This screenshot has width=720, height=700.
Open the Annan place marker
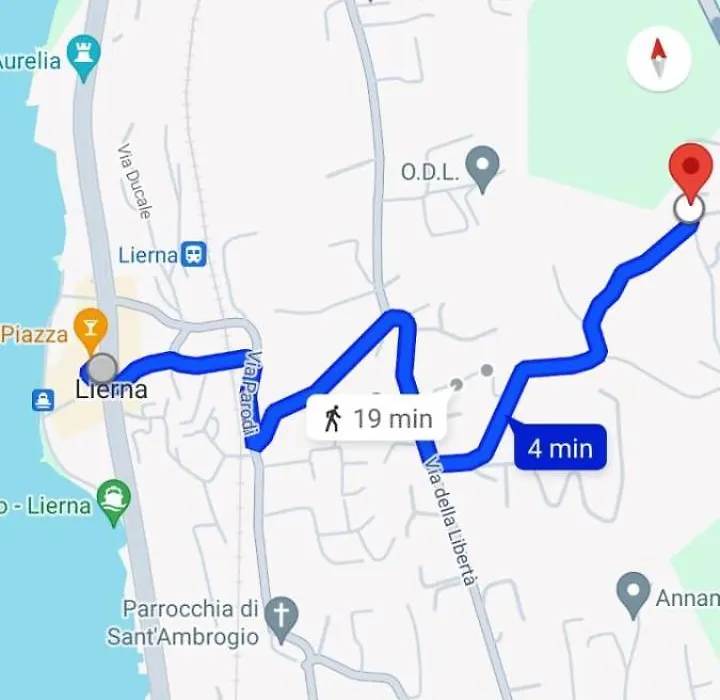[x=633, y=593]
